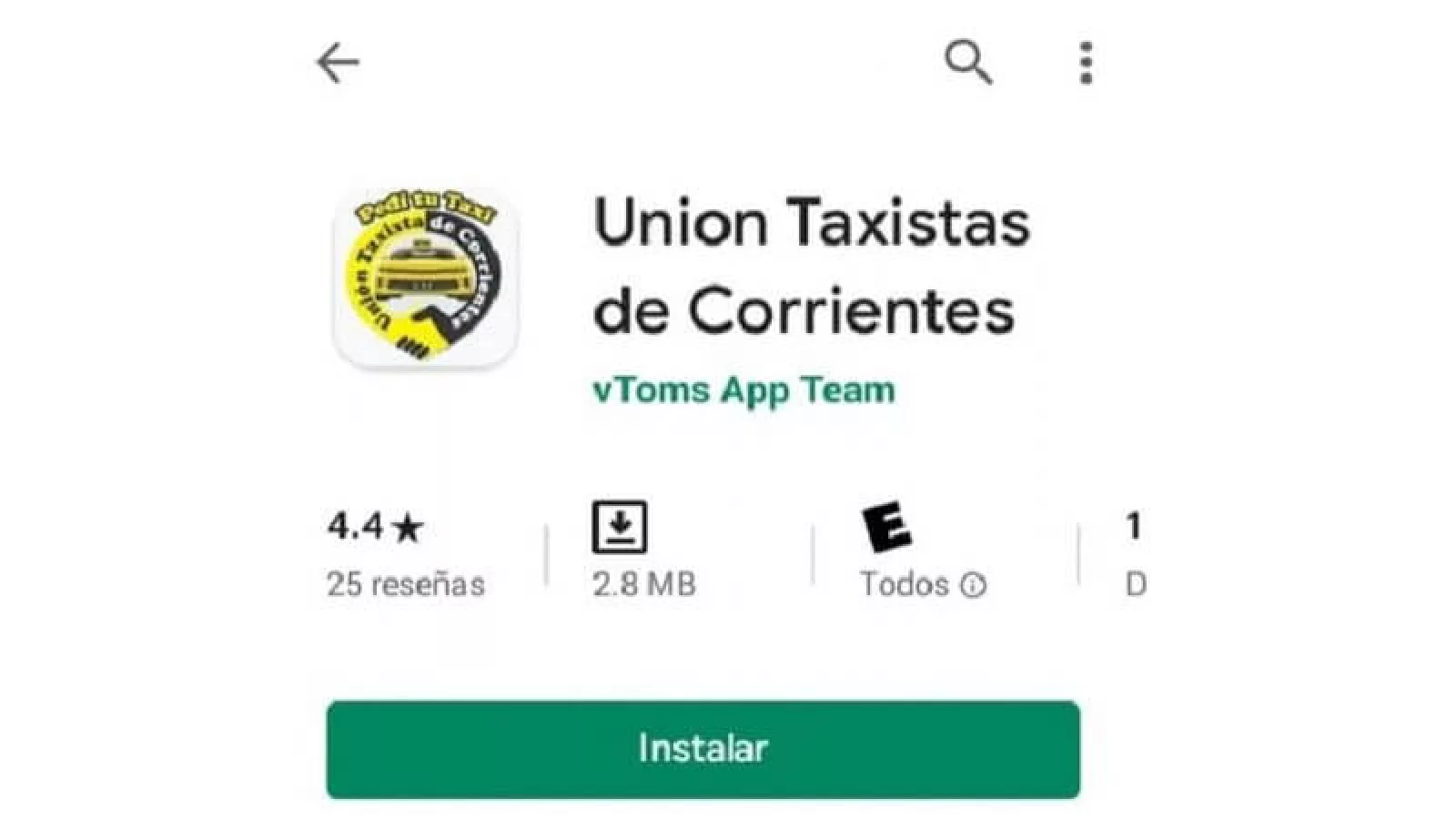Tap the green Instalar button
The image size is (1456, 819).
(703, 749)
